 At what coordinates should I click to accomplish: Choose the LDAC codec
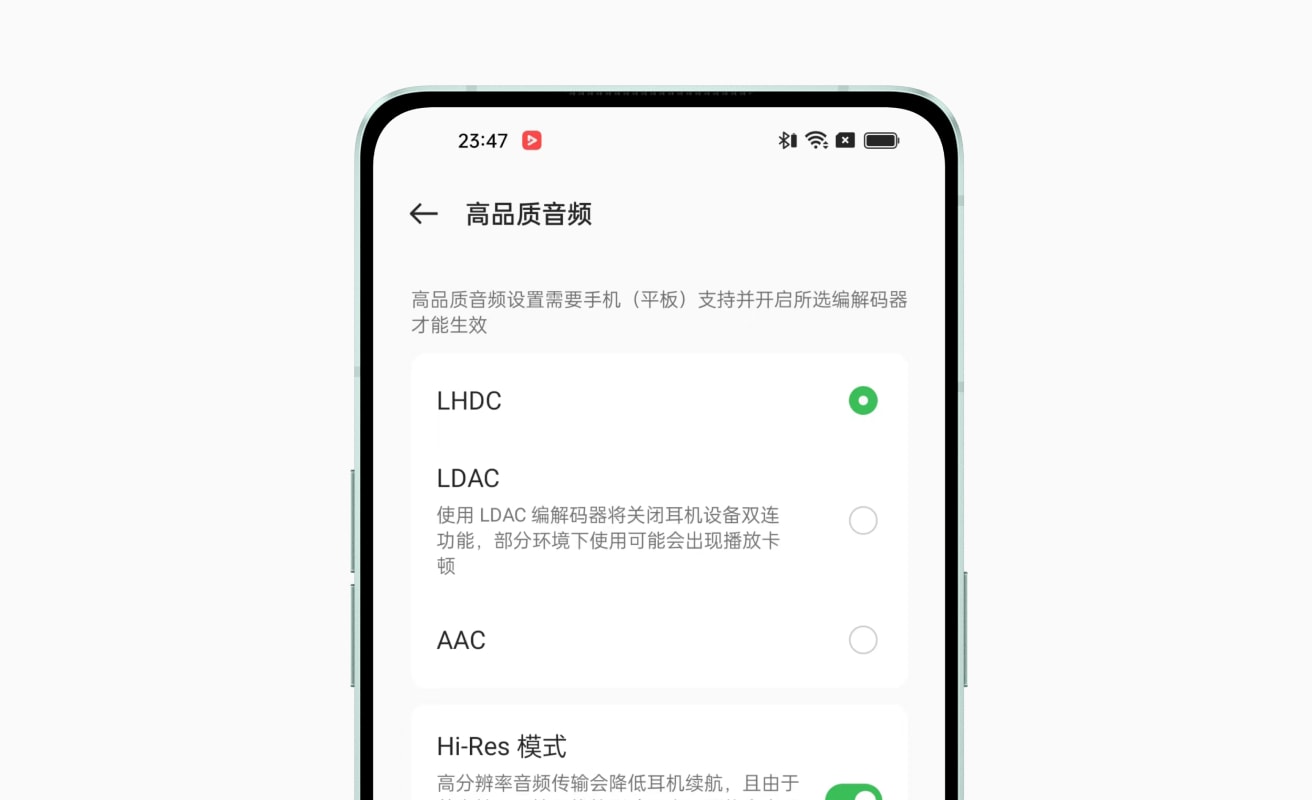coord(862,520)
